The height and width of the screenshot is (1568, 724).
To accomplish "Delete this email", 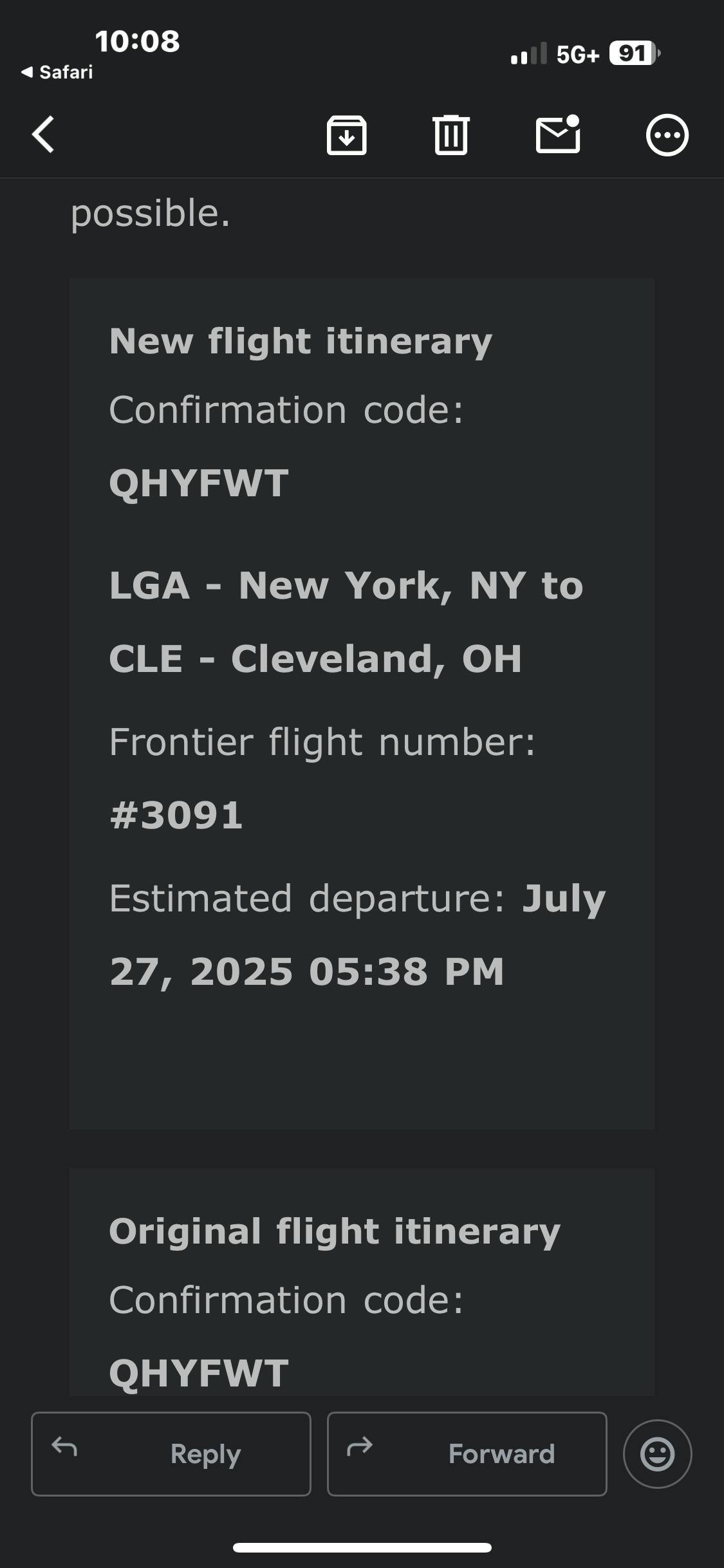I will (450, 135).
